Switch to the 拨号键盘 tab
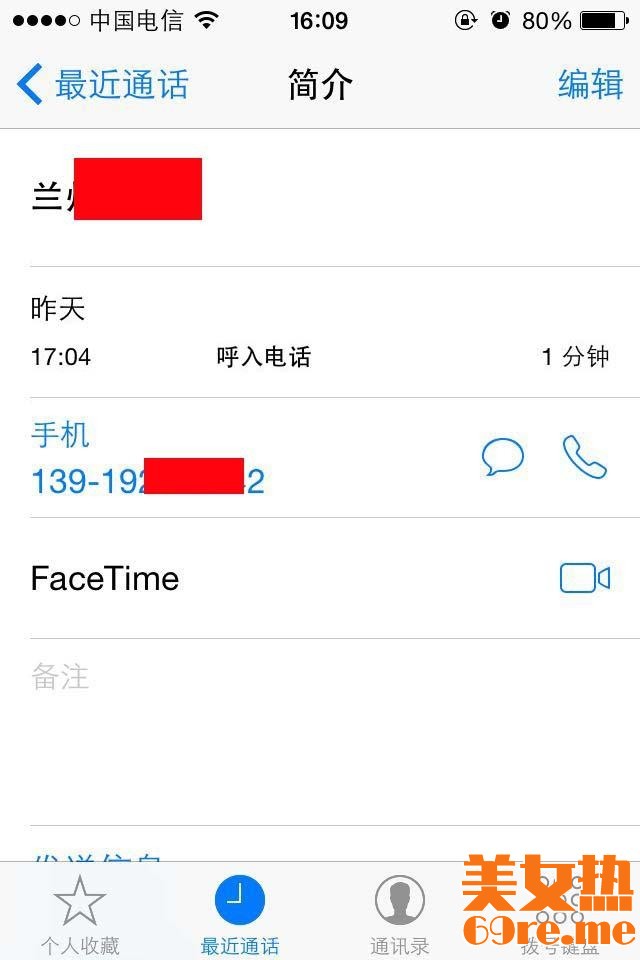The width and height of the screenshot is (640, 960). 560,912
